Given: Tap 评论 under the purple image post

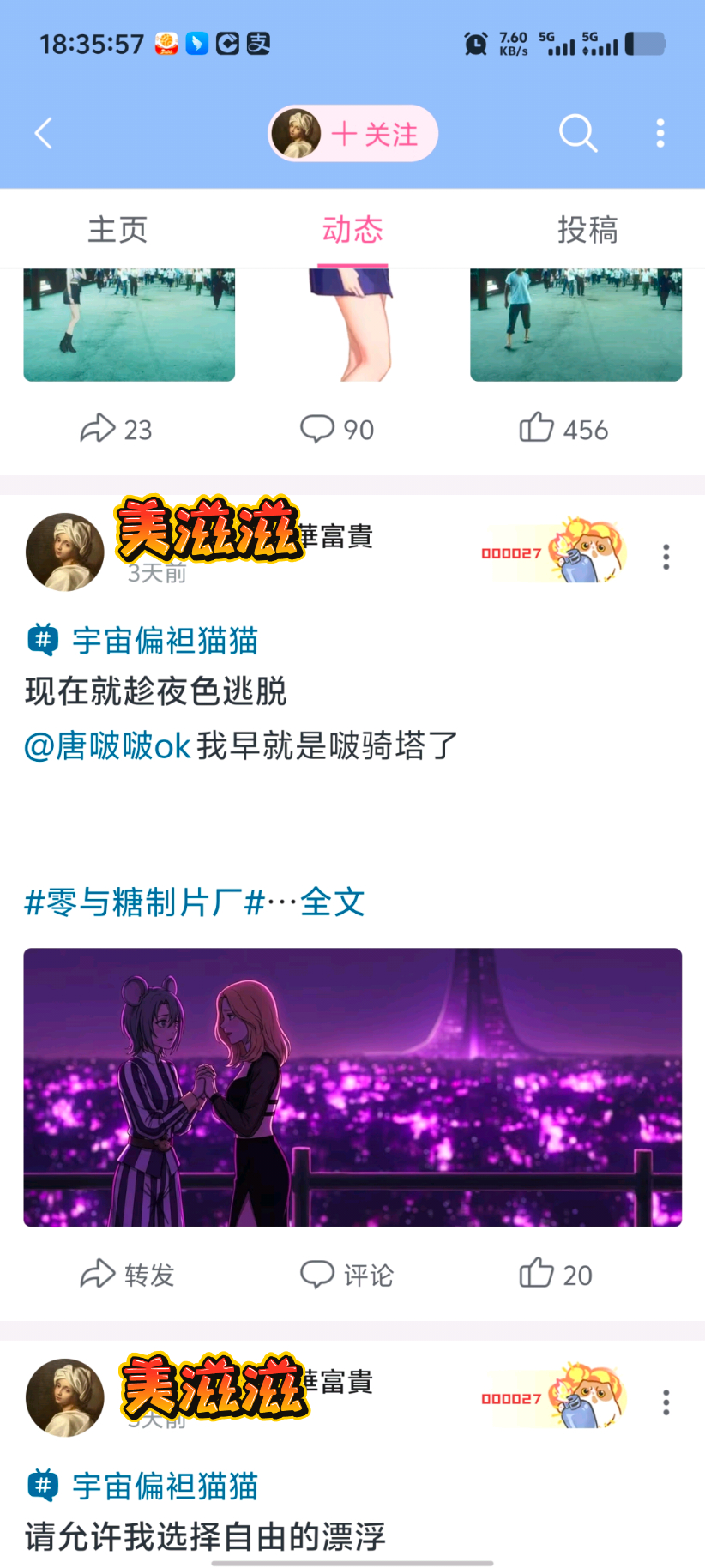Looking at the screenshot, I should (346, 1275).
